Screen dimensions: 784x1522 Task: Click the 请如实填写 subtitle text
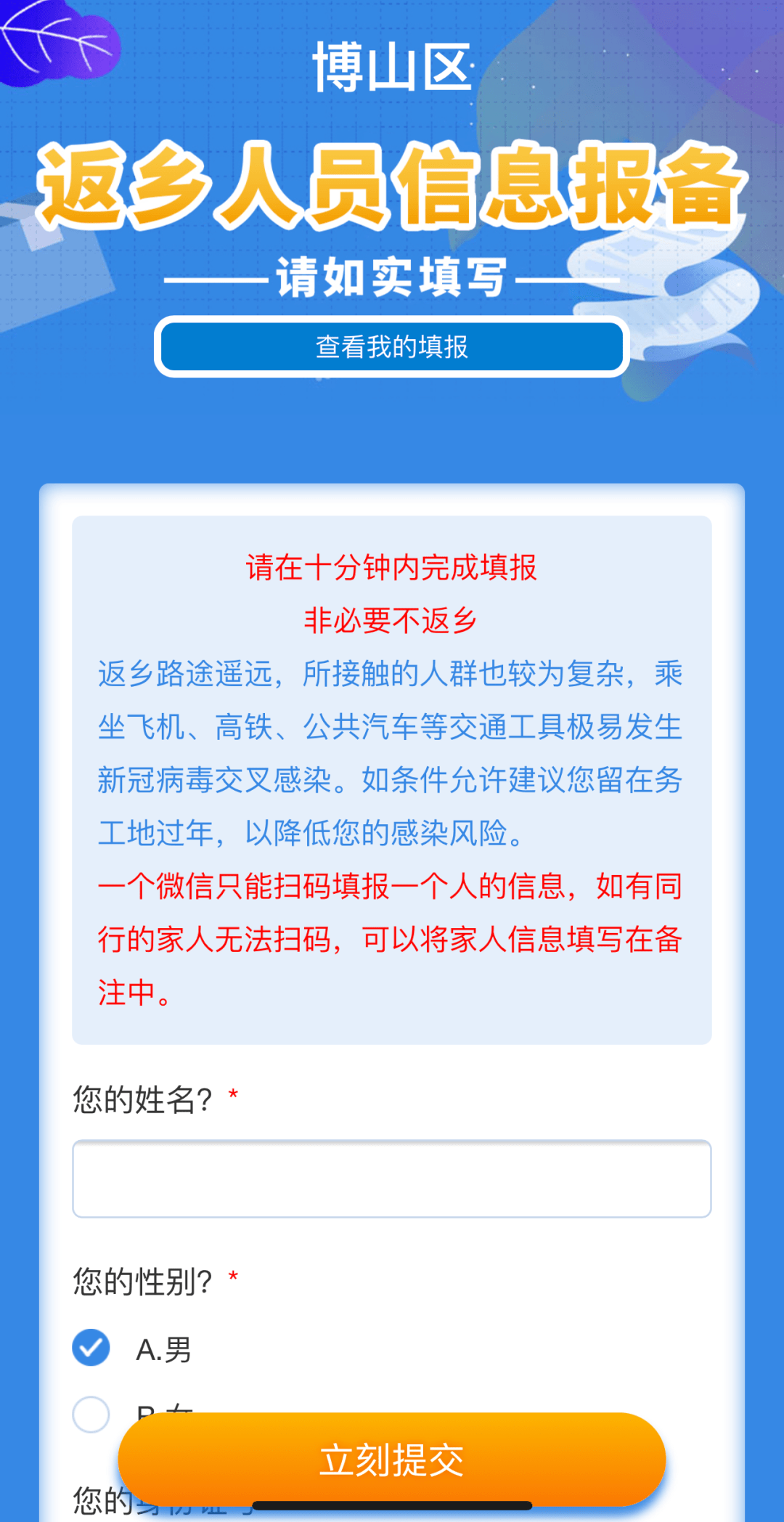click(392, 276)
